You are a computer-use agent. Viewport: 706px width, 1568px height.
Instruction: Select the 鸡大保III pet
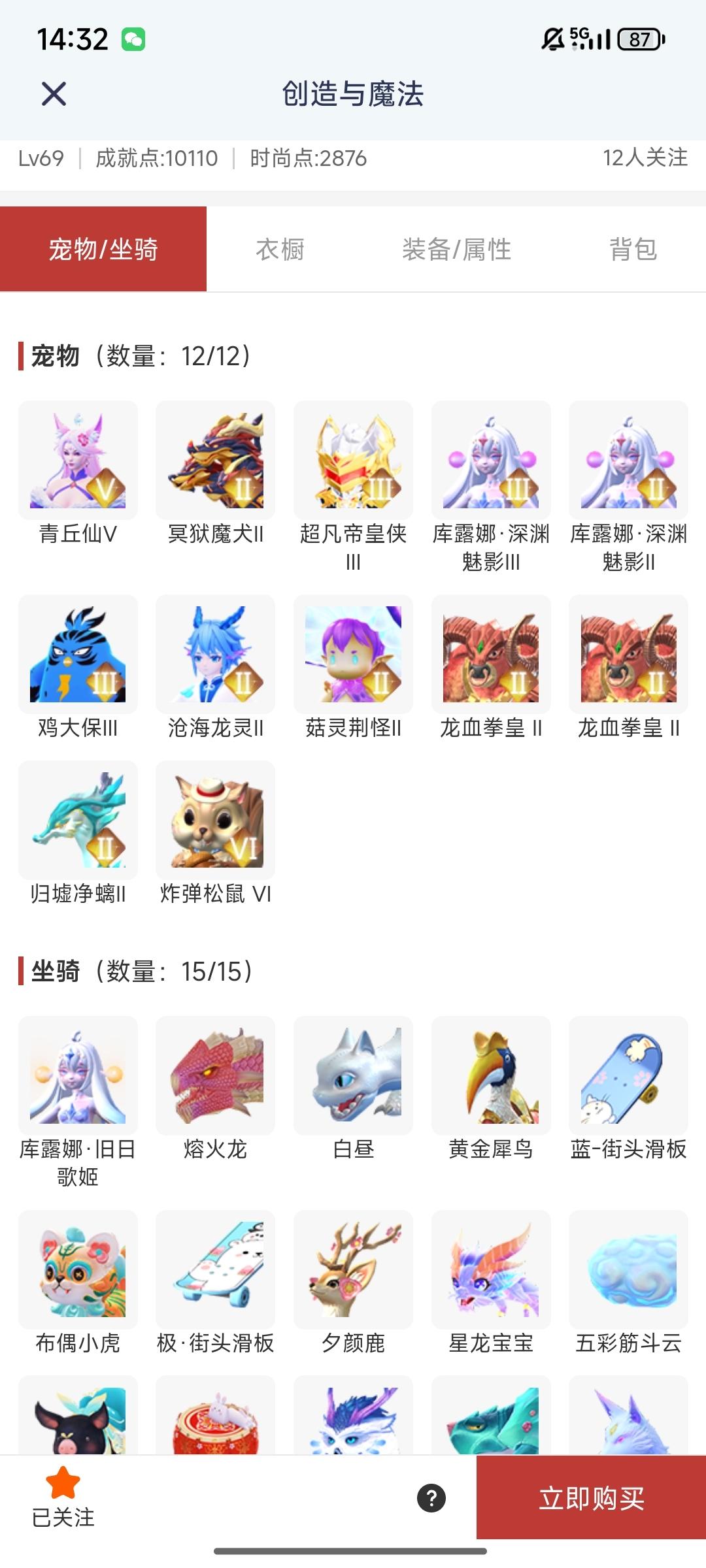pos(77,657)
